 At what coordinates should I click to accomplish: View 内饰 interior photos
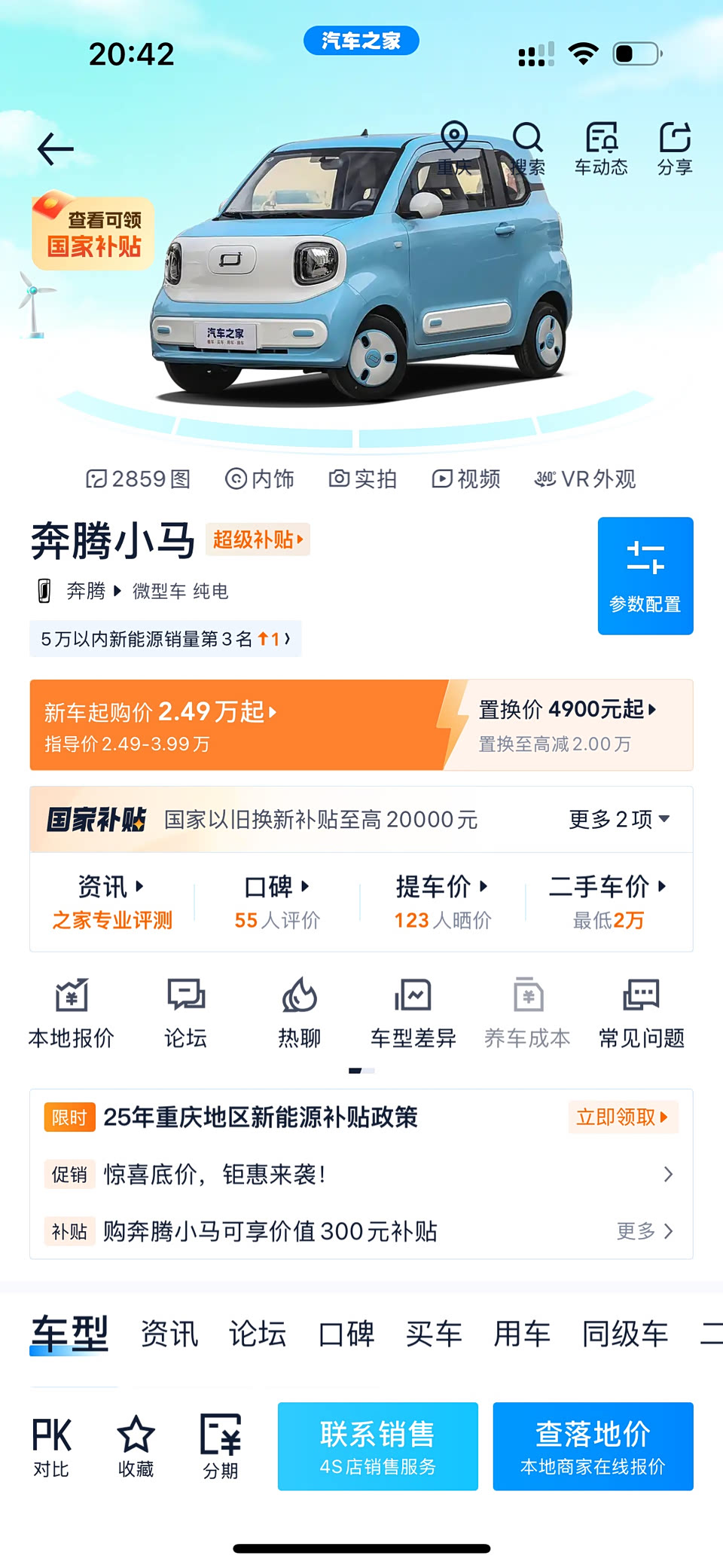click(260, 478)
